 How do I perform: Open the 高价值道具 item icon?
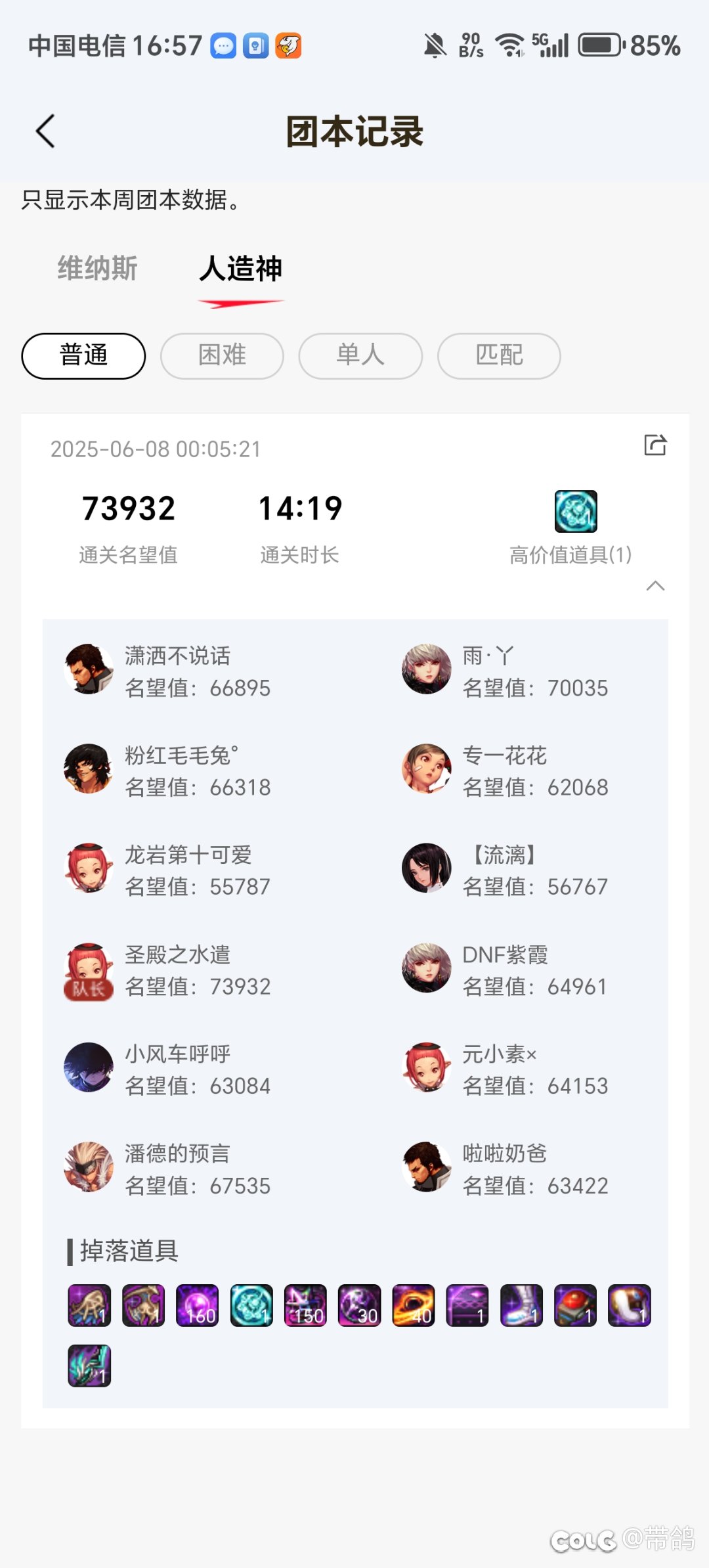click(x=576, y=511)
